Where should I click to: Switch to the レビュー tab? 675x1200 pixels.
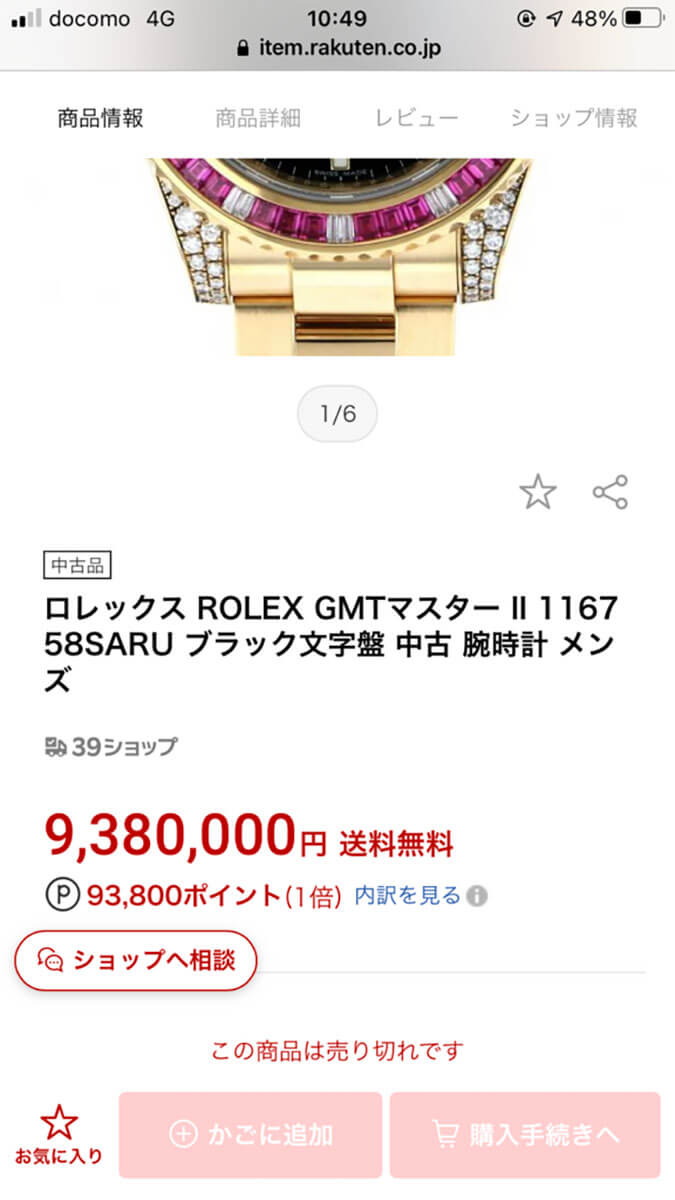(x=417, y=118)
